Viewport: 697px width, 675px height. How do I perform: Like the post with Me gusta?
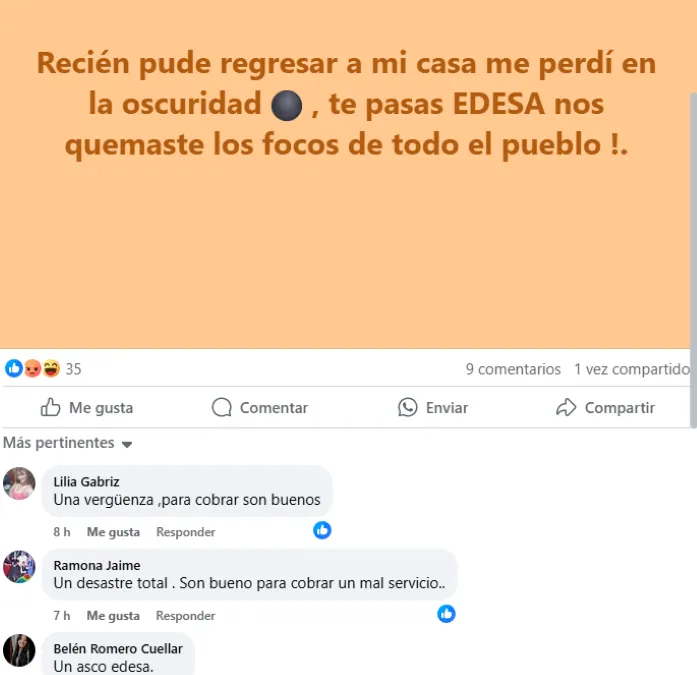click(x=87, y=408)
